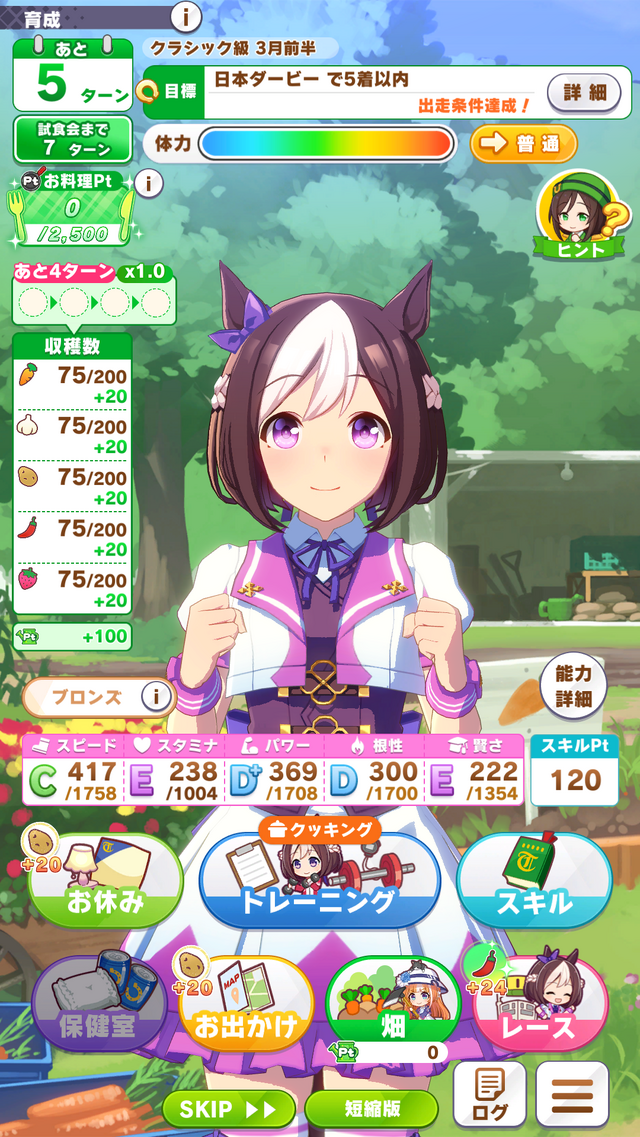
Task: Tap the info icon beside 育成
Action: click(x=186, y=16)
